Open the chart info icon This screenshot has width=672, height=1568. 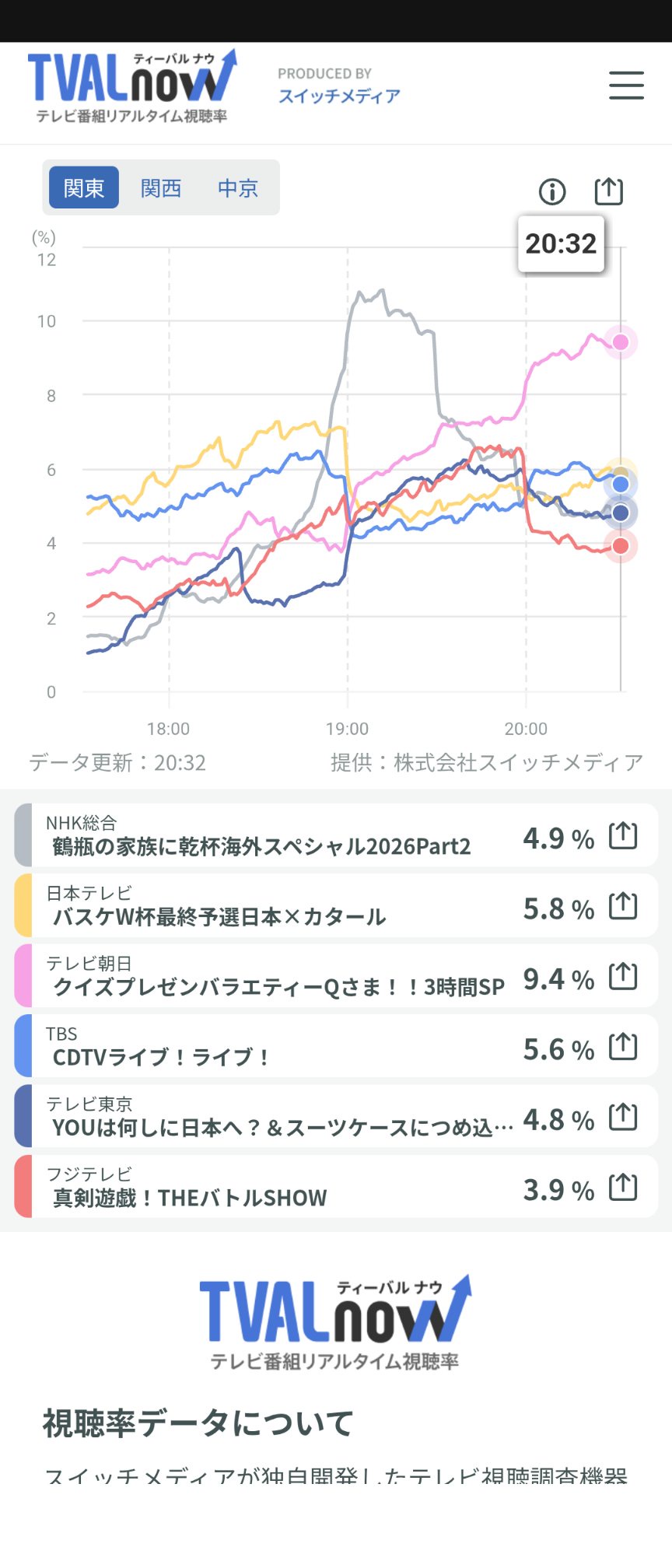[x=552, y=191]
